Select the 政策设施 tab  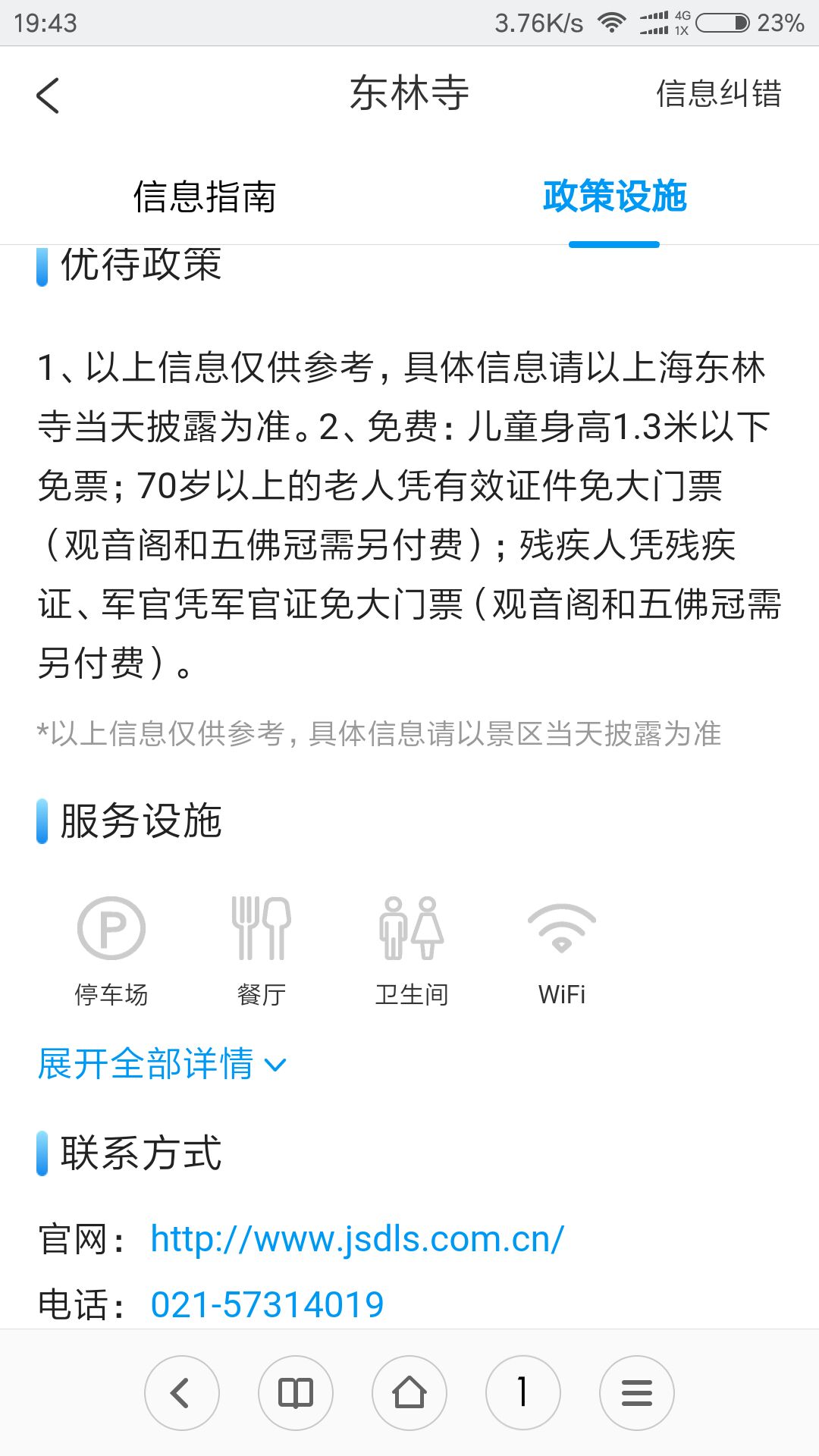[x=614, y=197]
